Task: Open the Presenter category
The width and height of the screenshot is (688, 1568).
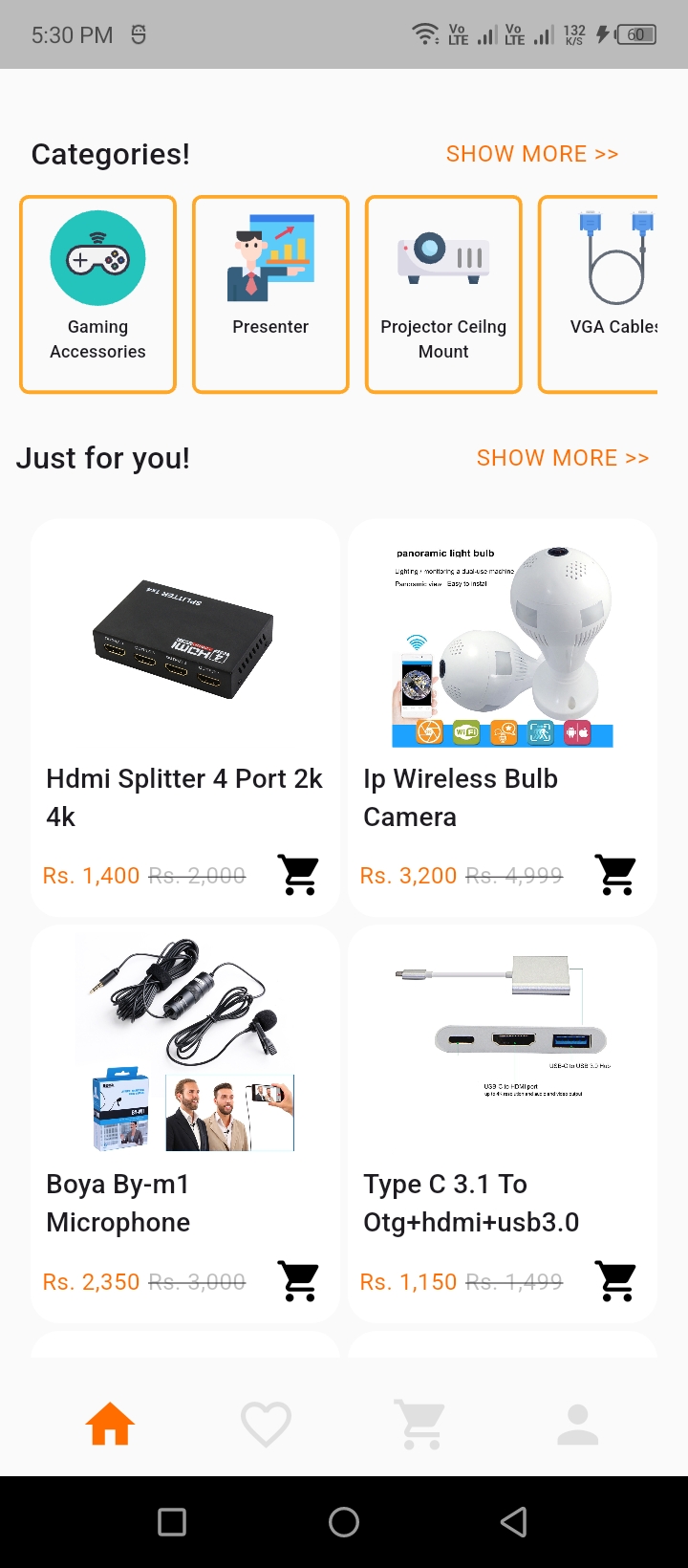Action: pyautogui.click(x=270, y=294)
